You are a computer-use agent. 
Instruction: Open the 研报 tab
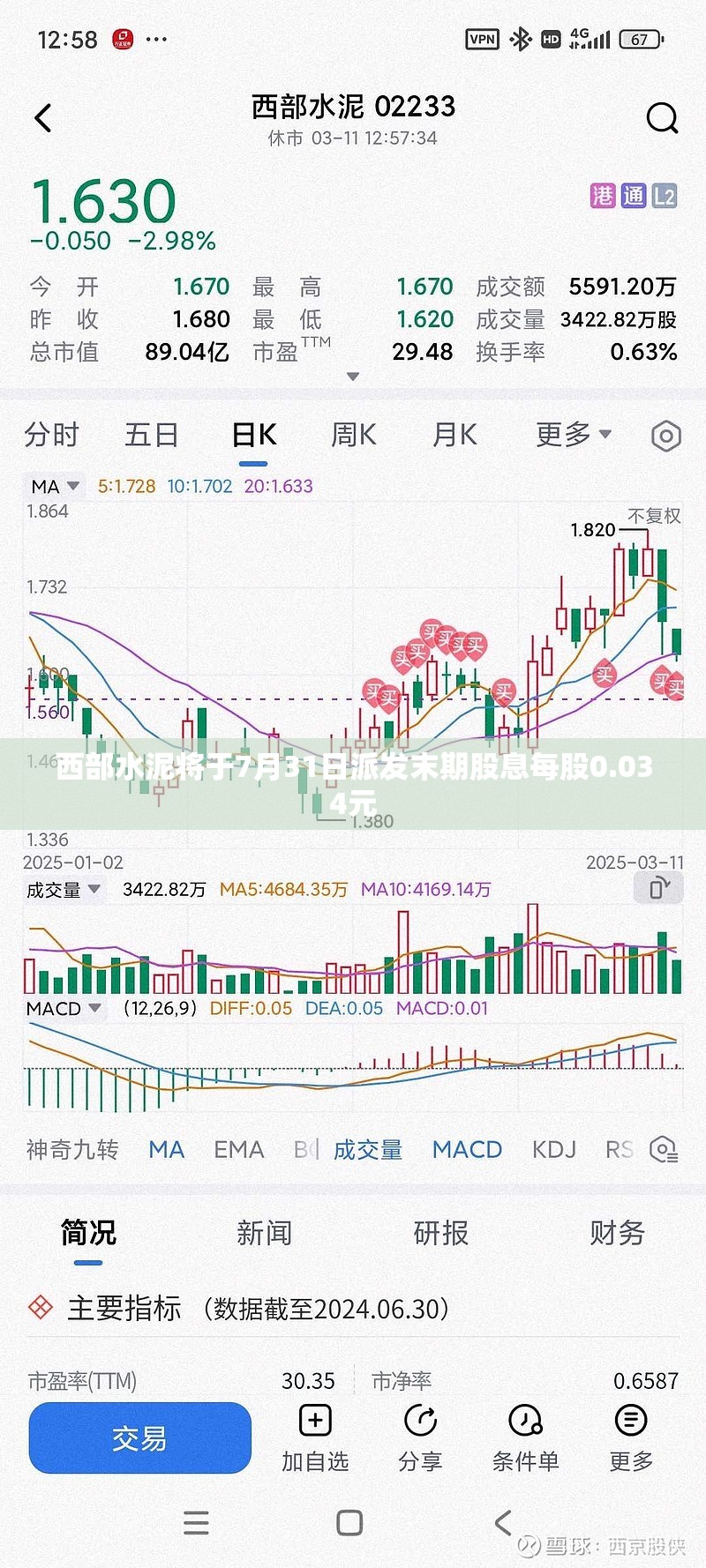[x=440, y=1233]
